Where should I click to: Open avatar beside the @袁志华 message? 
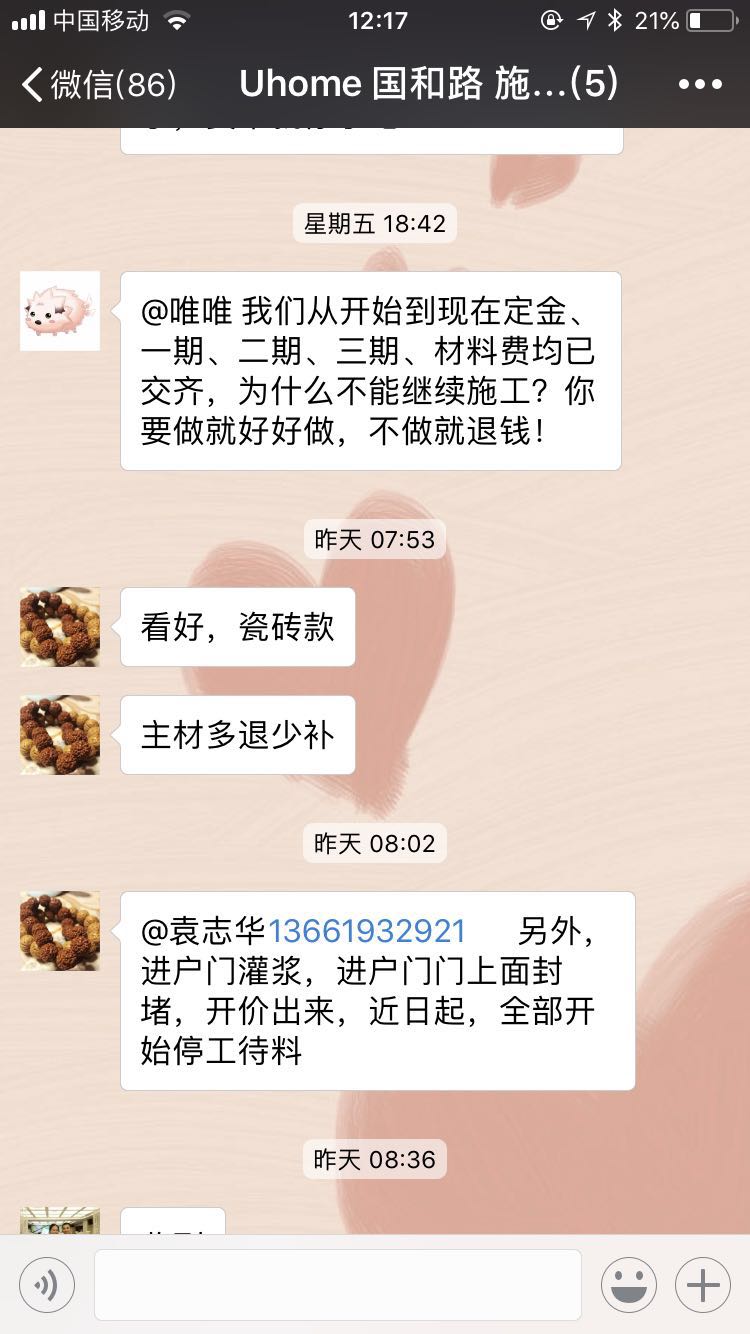pyautogui.click(x=60, y=931)
